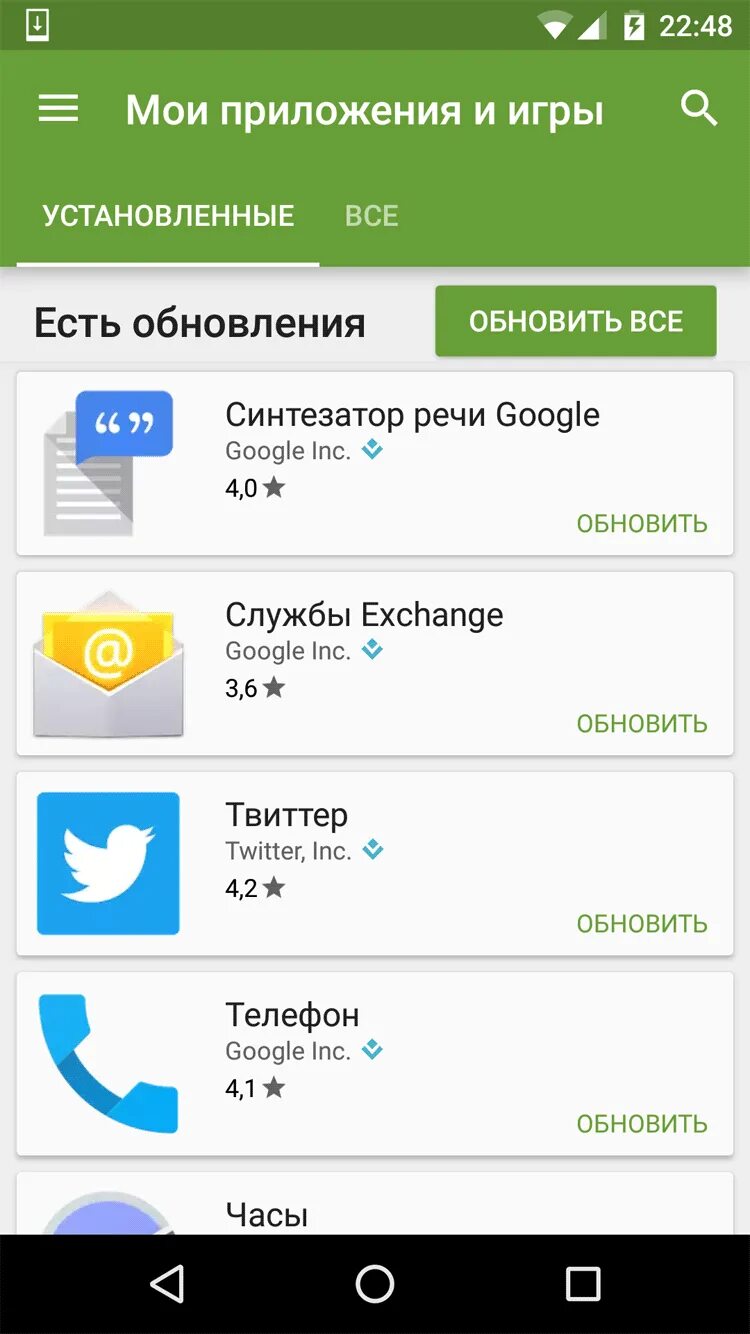Update Синтезатор речи Google
The width and height of the screenshot is (750, 1334).
tap(641, 523)
